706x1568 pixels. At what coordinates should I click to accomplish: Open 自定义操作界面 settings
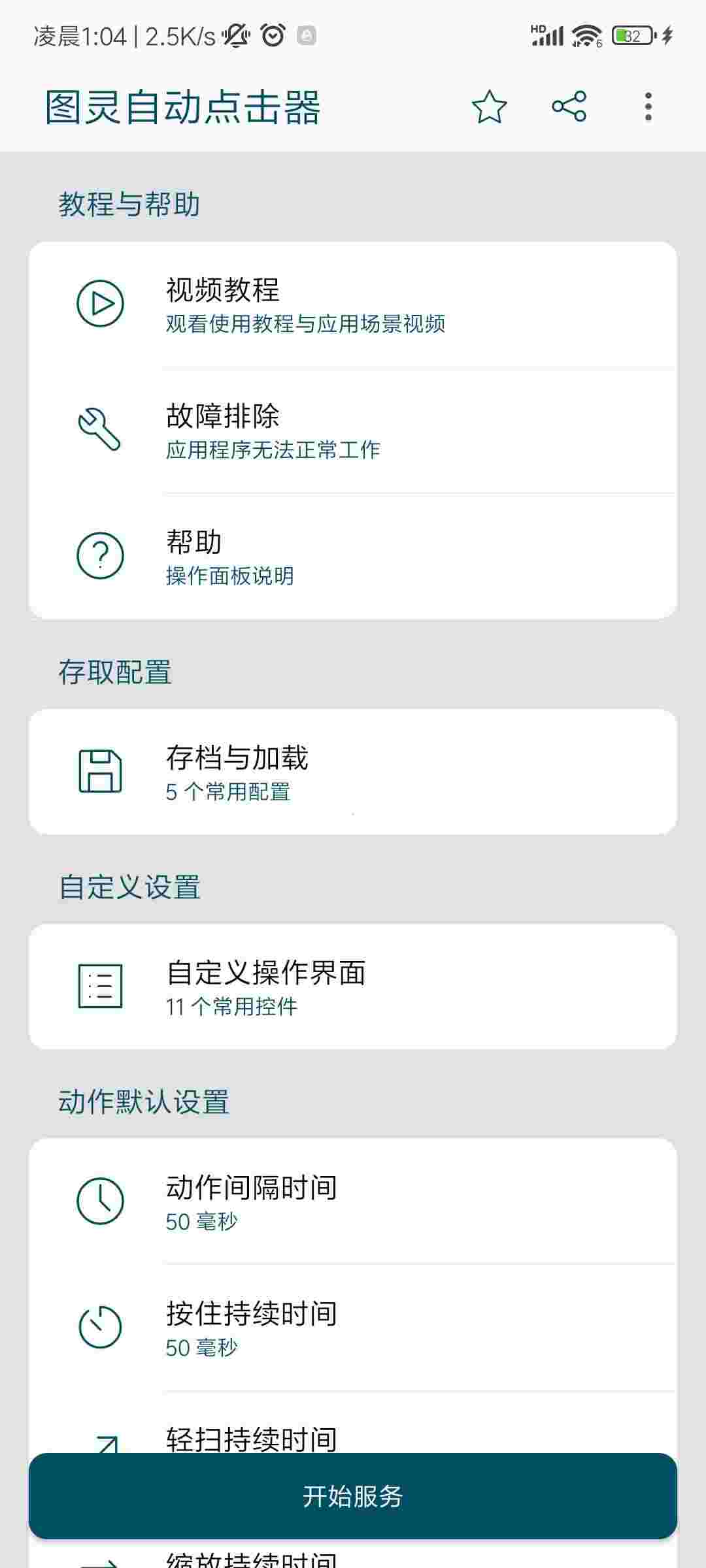click(353, 987)
